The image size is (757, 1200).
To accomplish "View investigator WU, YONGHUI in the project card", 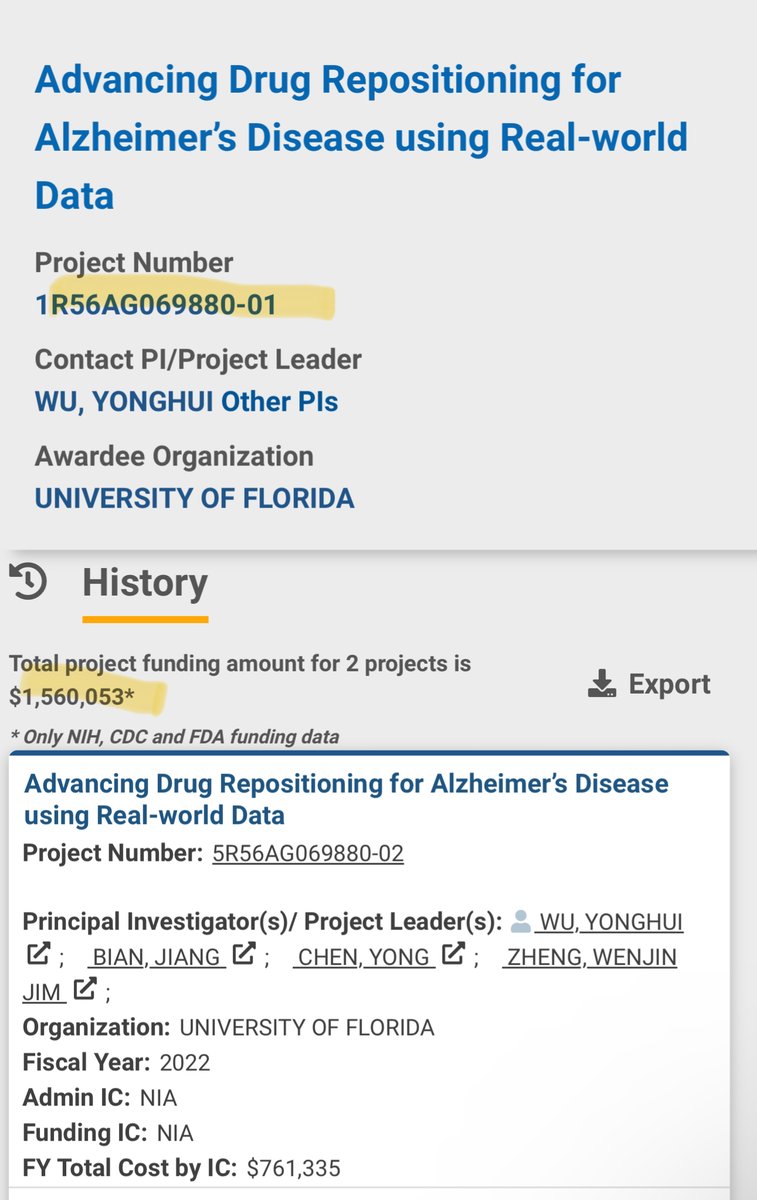I will (610, 922).
